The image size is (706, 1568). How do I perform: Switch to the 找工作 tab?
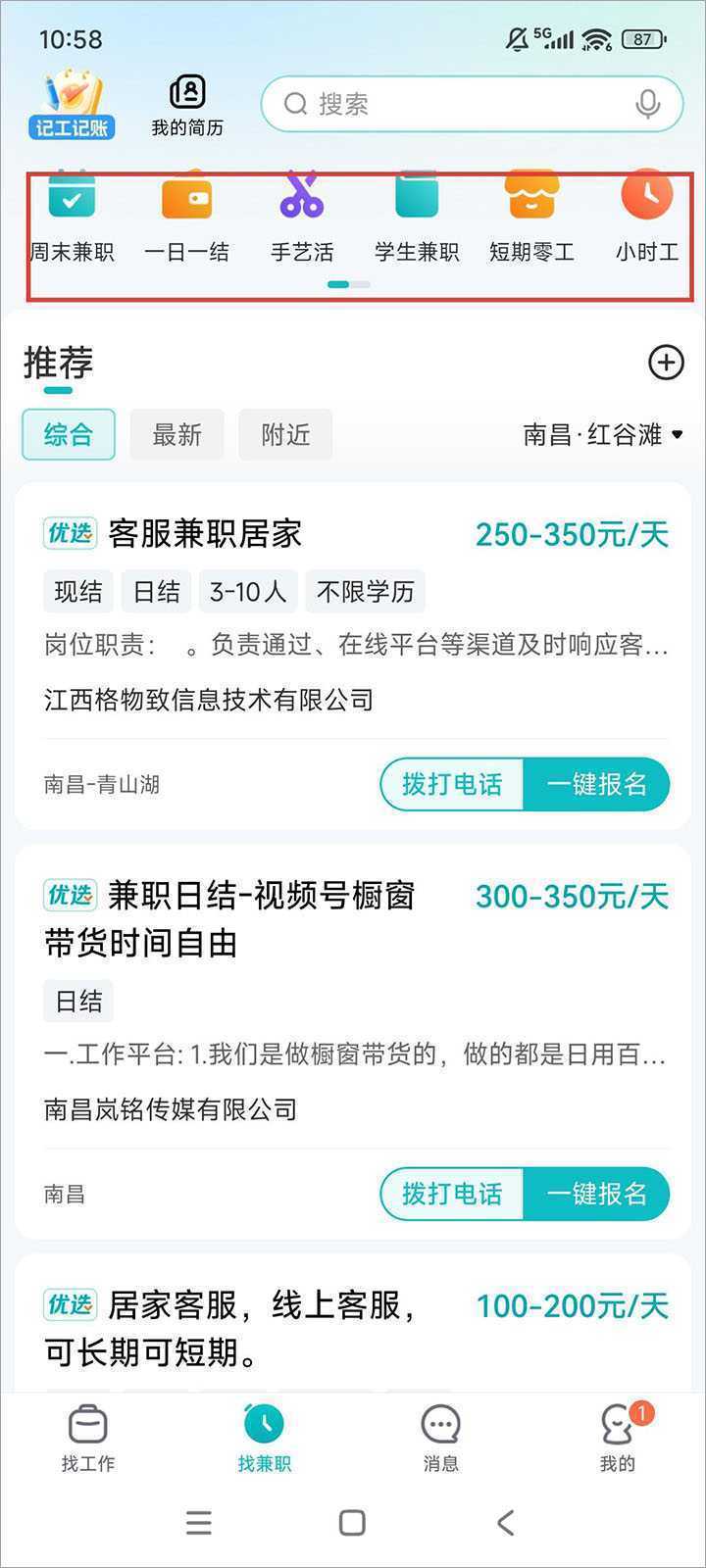[x=88, y=1438]
